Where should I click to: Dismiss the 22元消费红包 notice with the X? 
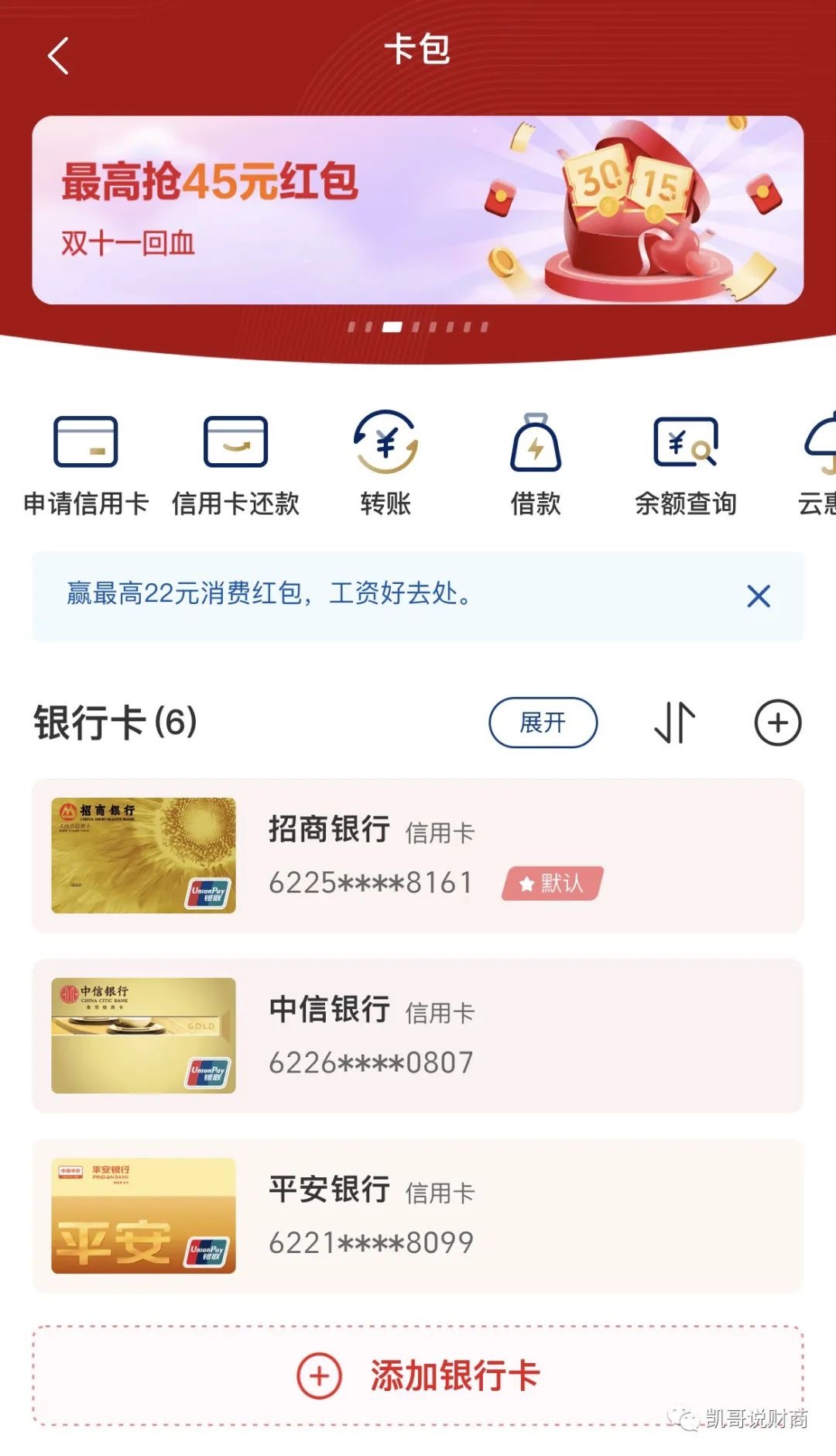(x=756, y=596)
